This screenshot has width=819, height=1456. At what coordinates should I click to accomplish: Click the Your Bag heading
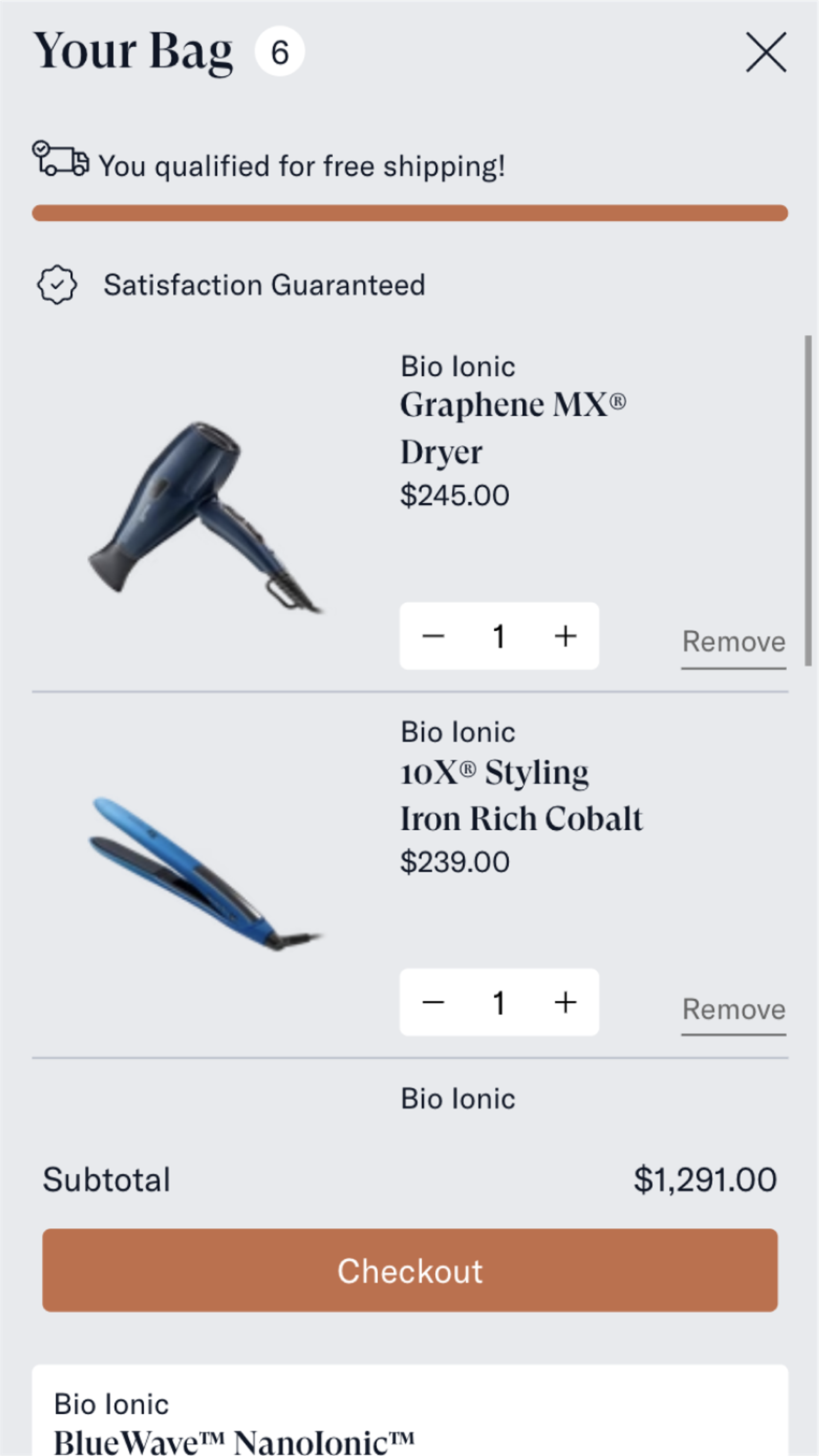[x=135, y=52]
